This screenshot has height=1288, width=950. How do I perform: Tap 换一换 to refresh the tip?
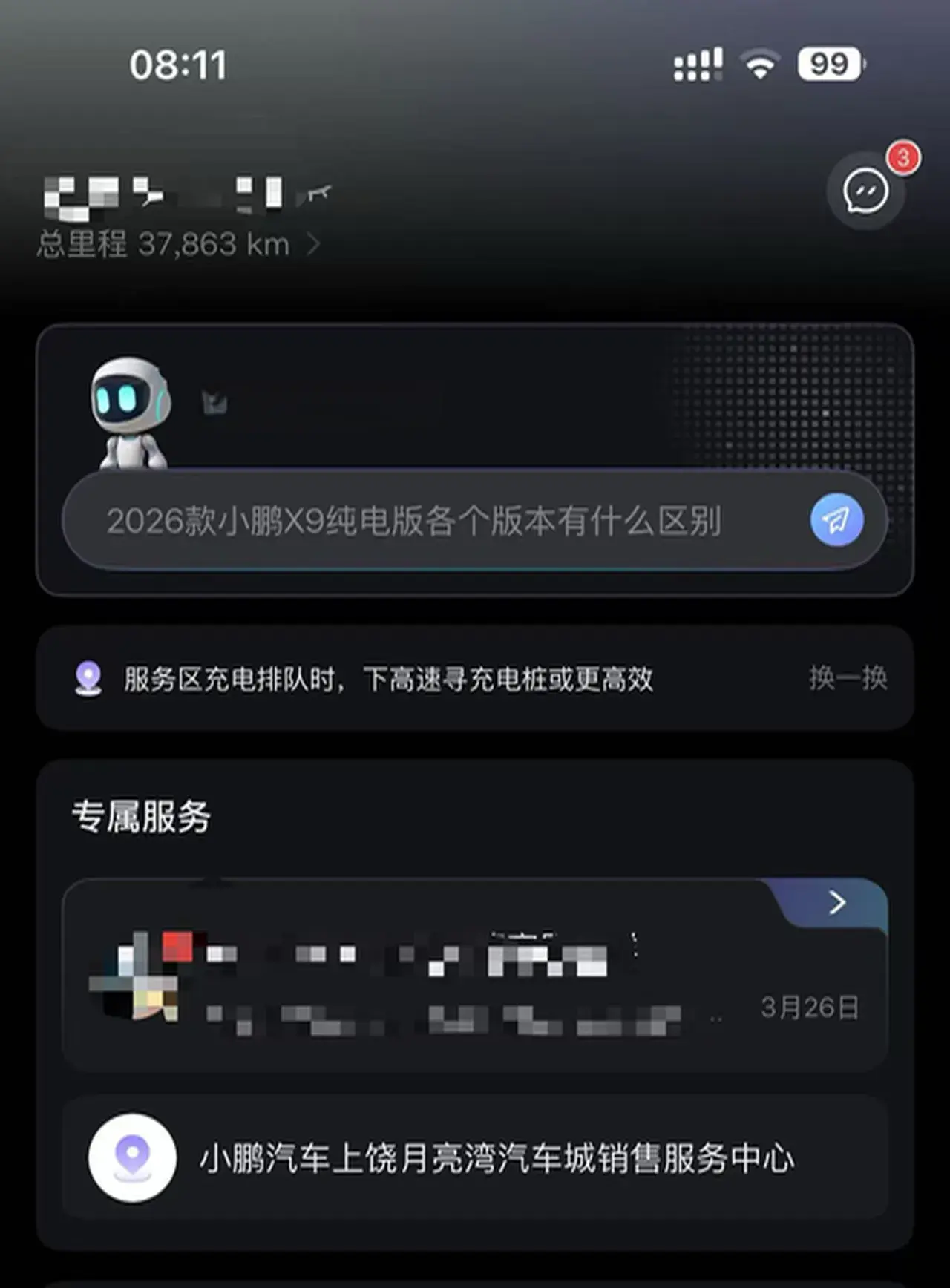click(848, 677)
